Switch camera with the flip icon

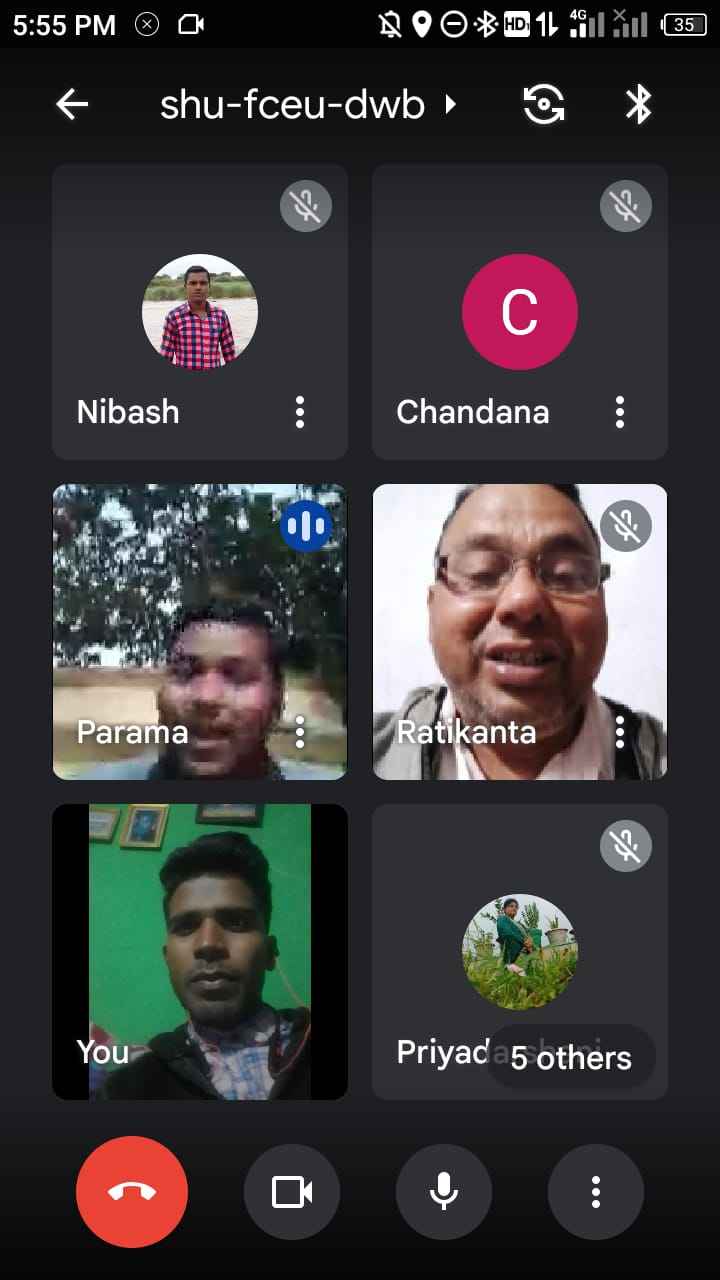point(544,104)
